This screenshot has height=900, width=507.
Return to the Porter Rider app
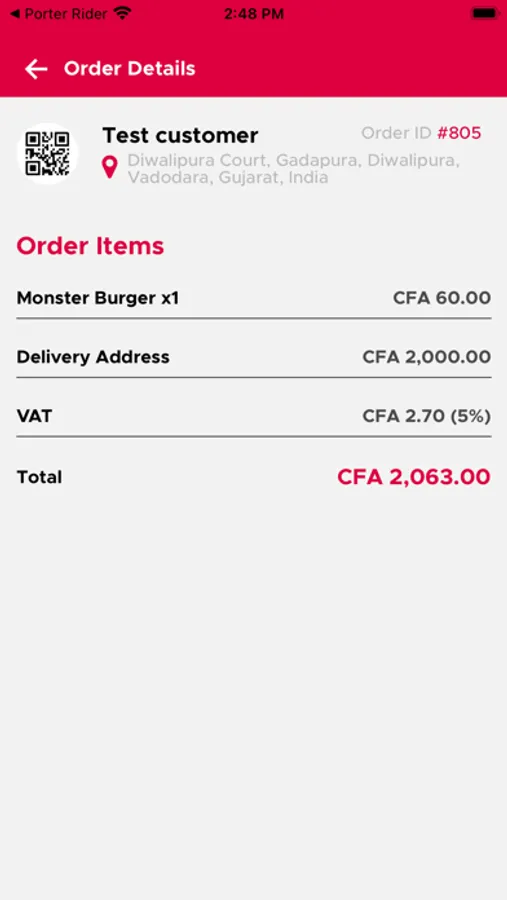click(x=59, y=14)
